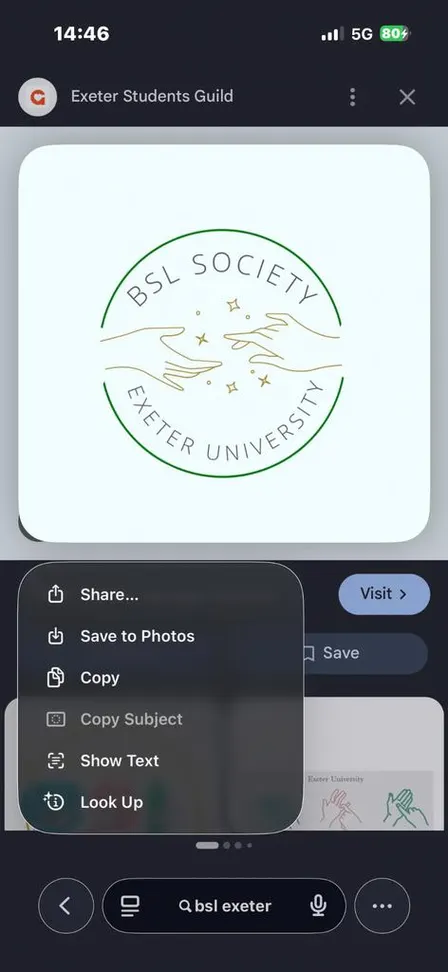Go back using the arrow button
This screenshot has width=448, height=972.
pyautogui.click(x=66, y=906)
